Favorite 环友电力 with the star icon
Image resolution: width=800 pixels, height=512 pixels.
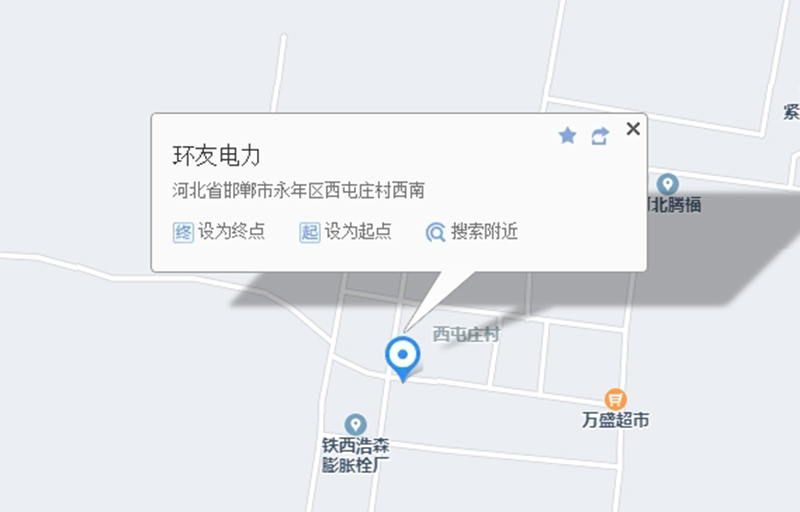click(x=567, y=135)
